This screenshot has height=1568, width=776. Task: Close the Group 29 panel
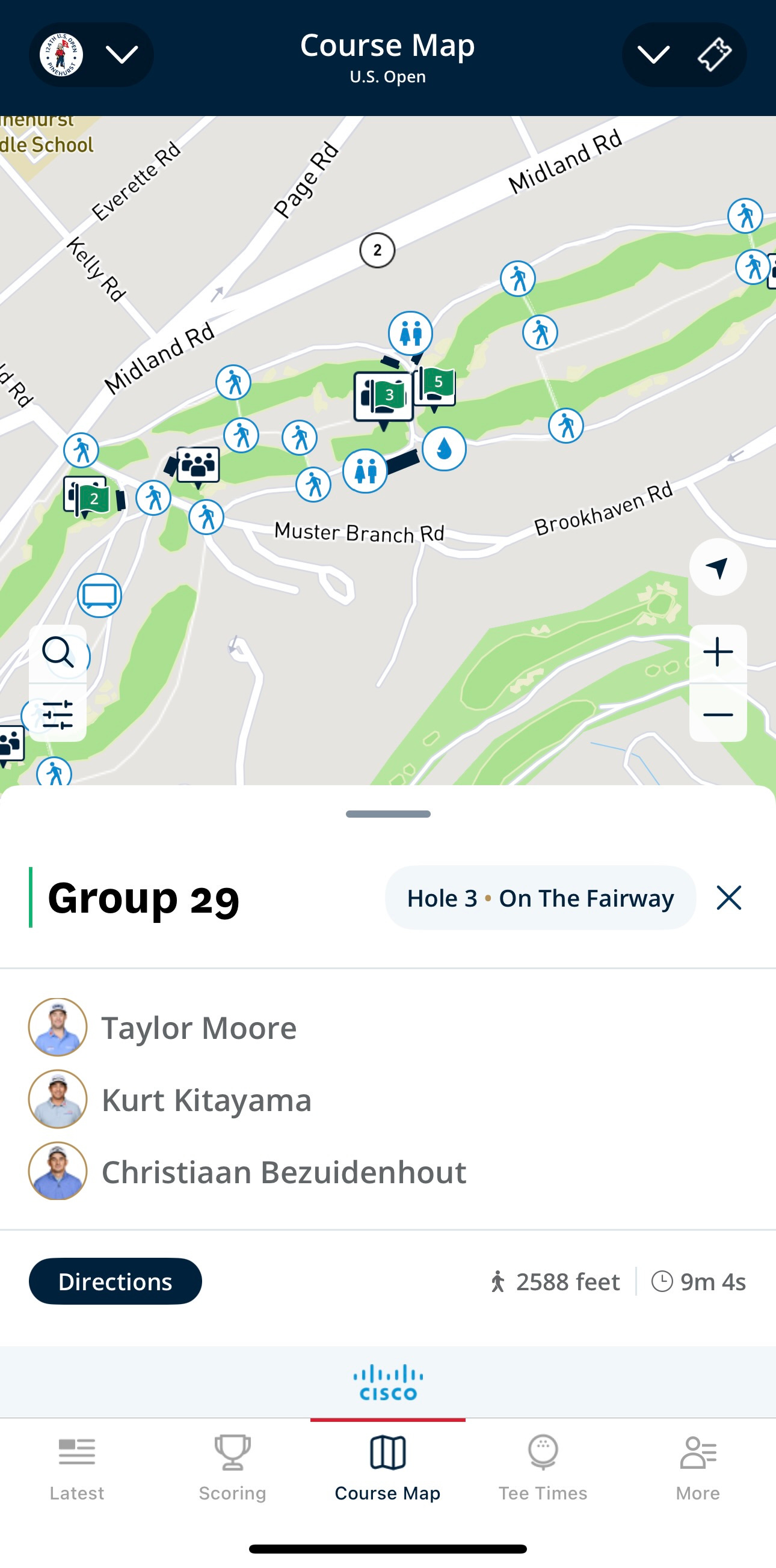coord(728,898)
